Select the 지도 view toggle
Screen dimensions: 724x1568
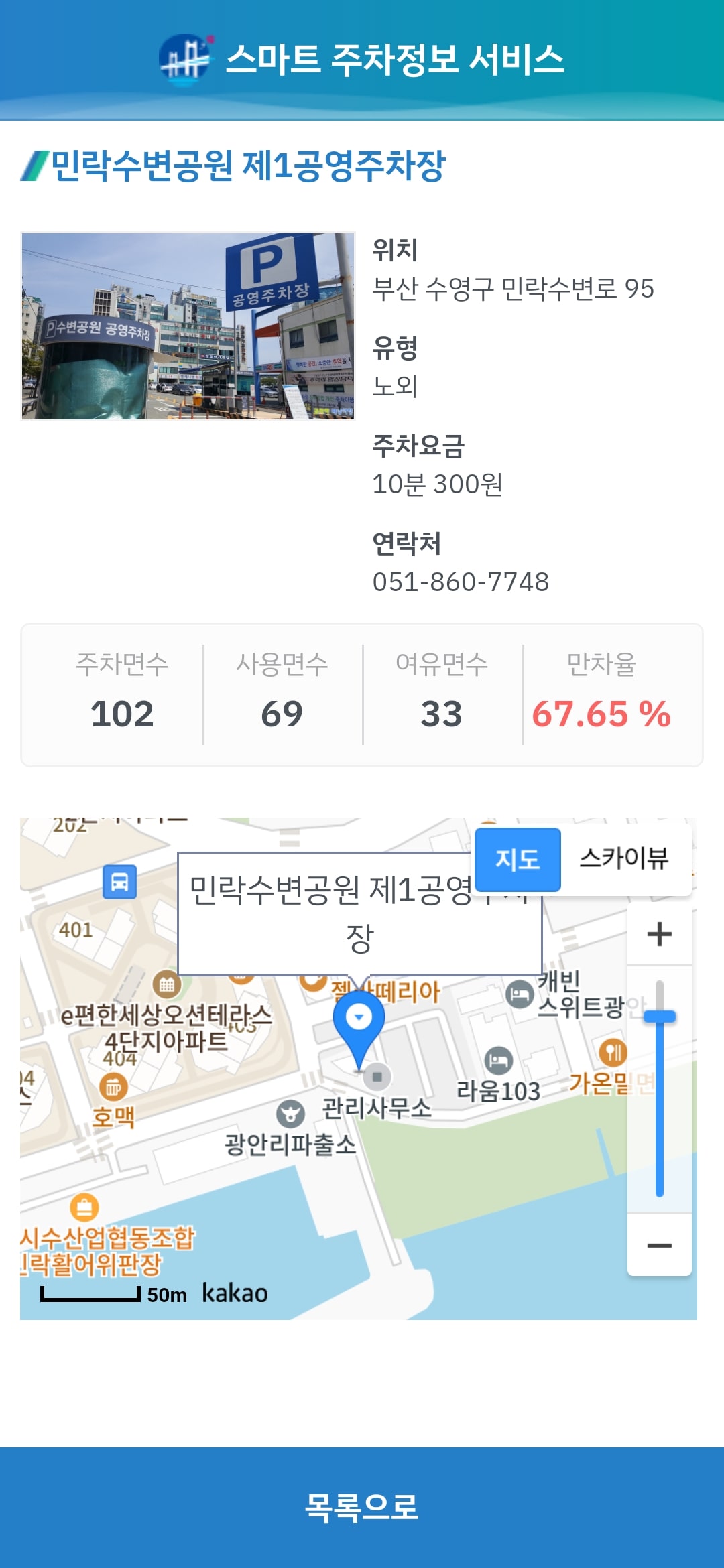pos(518,860)
